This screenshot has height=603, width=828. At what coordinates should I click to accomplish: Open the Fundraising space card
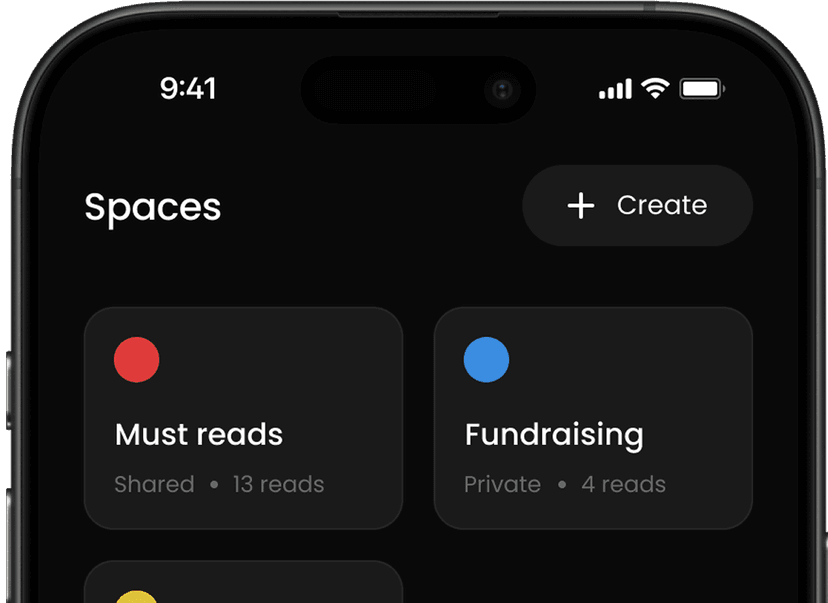click(593, 418)
